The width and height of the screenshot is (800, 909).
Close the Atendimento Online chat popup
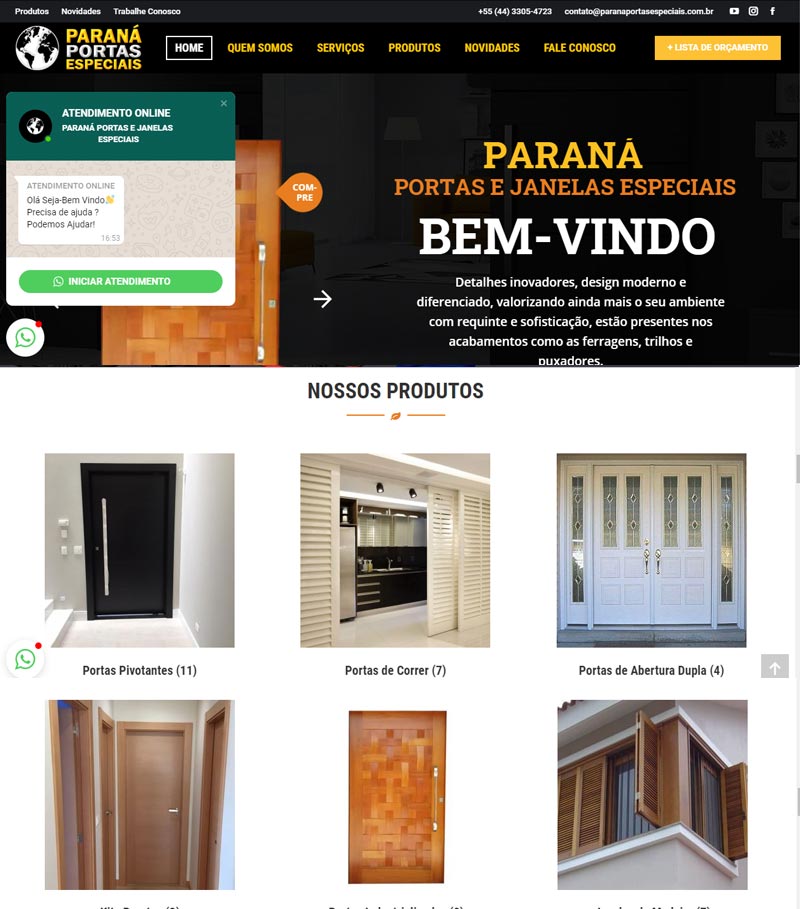[224, 103]
